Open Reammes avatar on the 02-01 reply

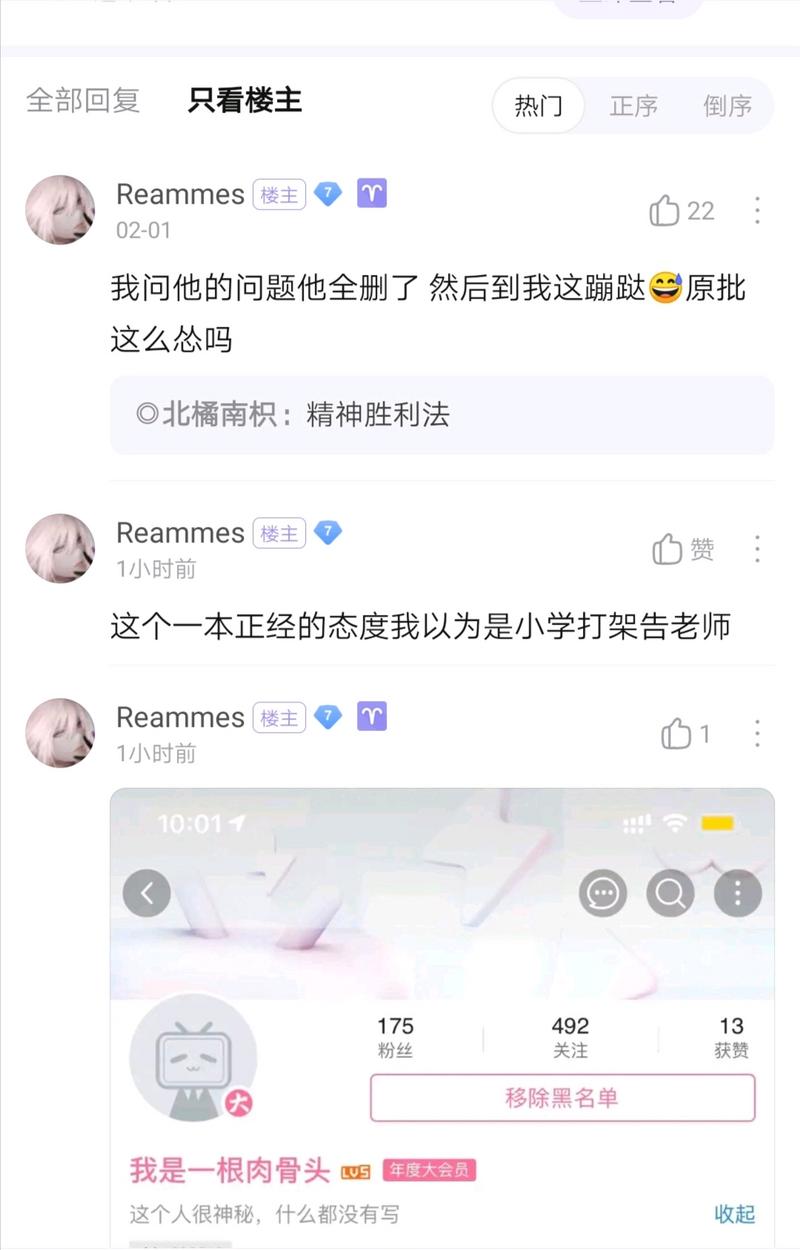coord(60,210)
